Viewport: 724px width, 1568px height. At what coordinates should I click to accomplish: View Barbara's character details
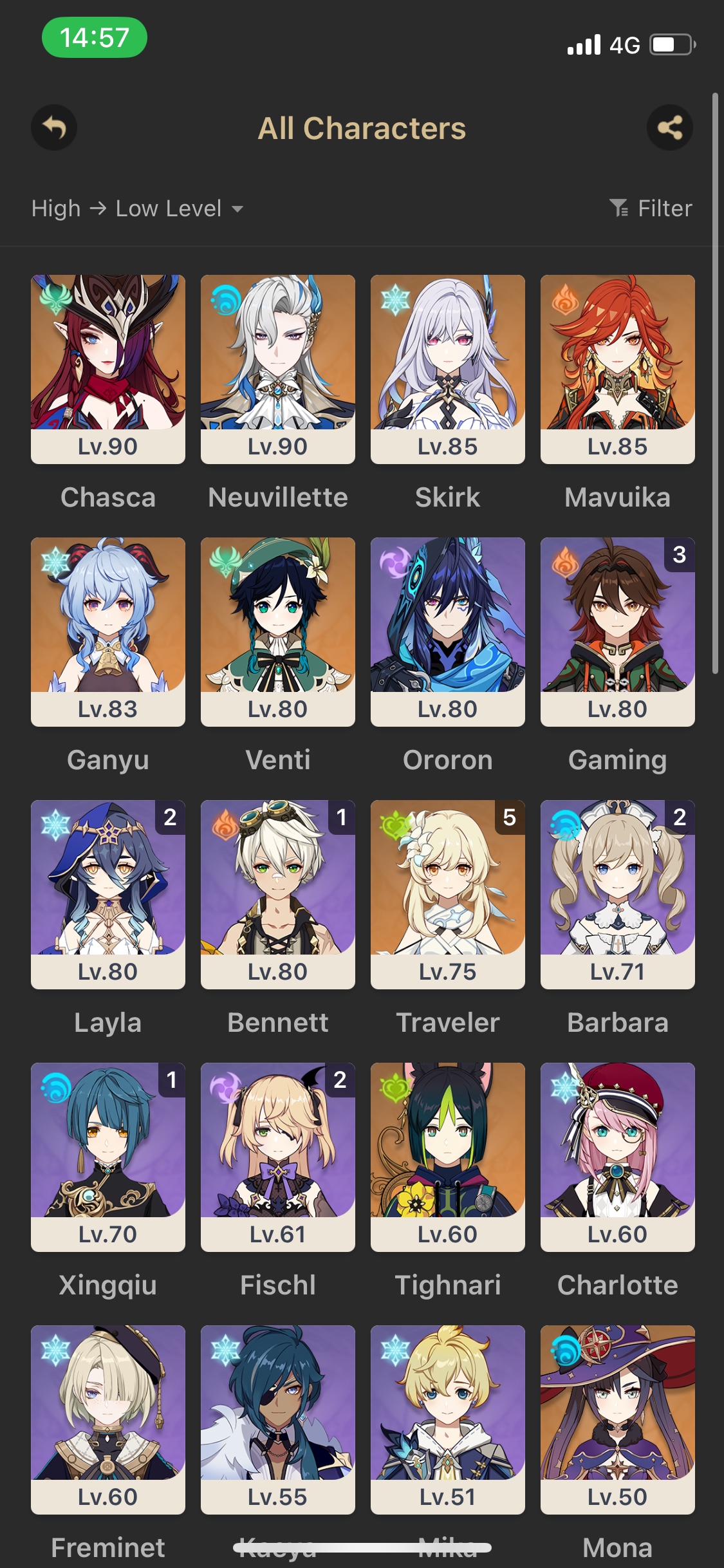618,894
